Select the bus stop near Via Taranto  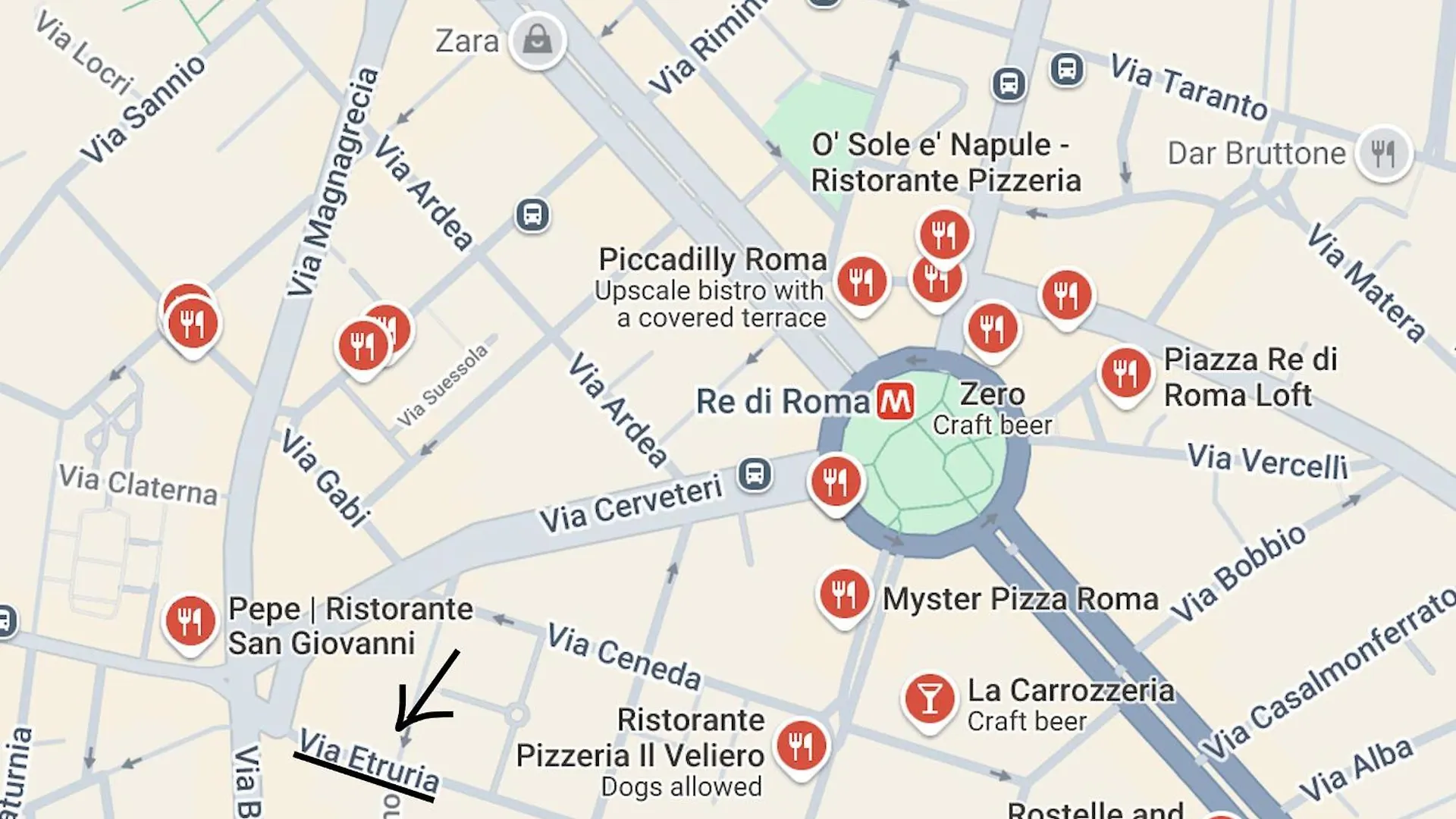point(1066,70)
